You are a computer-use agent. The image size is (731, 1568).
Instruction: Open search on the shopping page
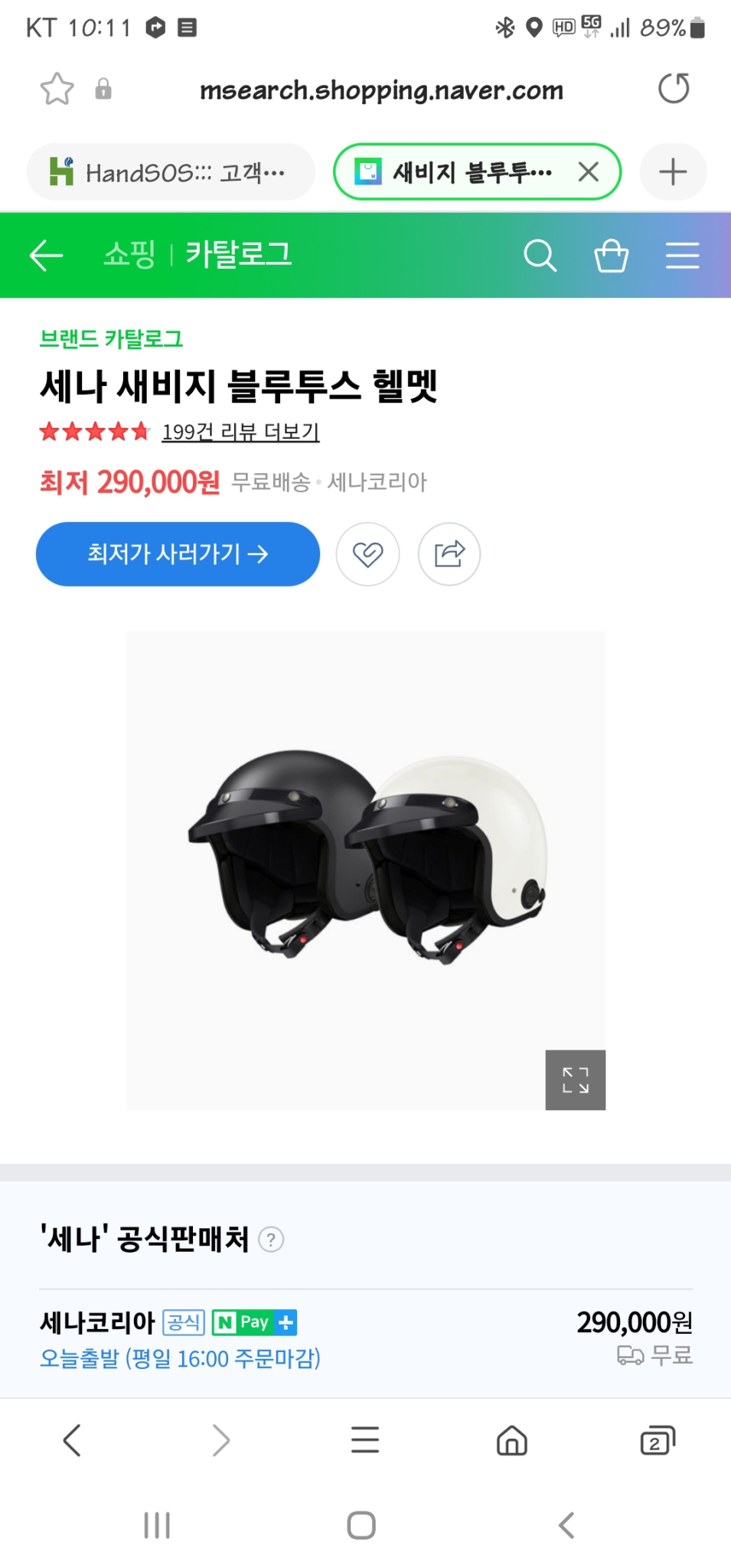[x=540, y=255]
